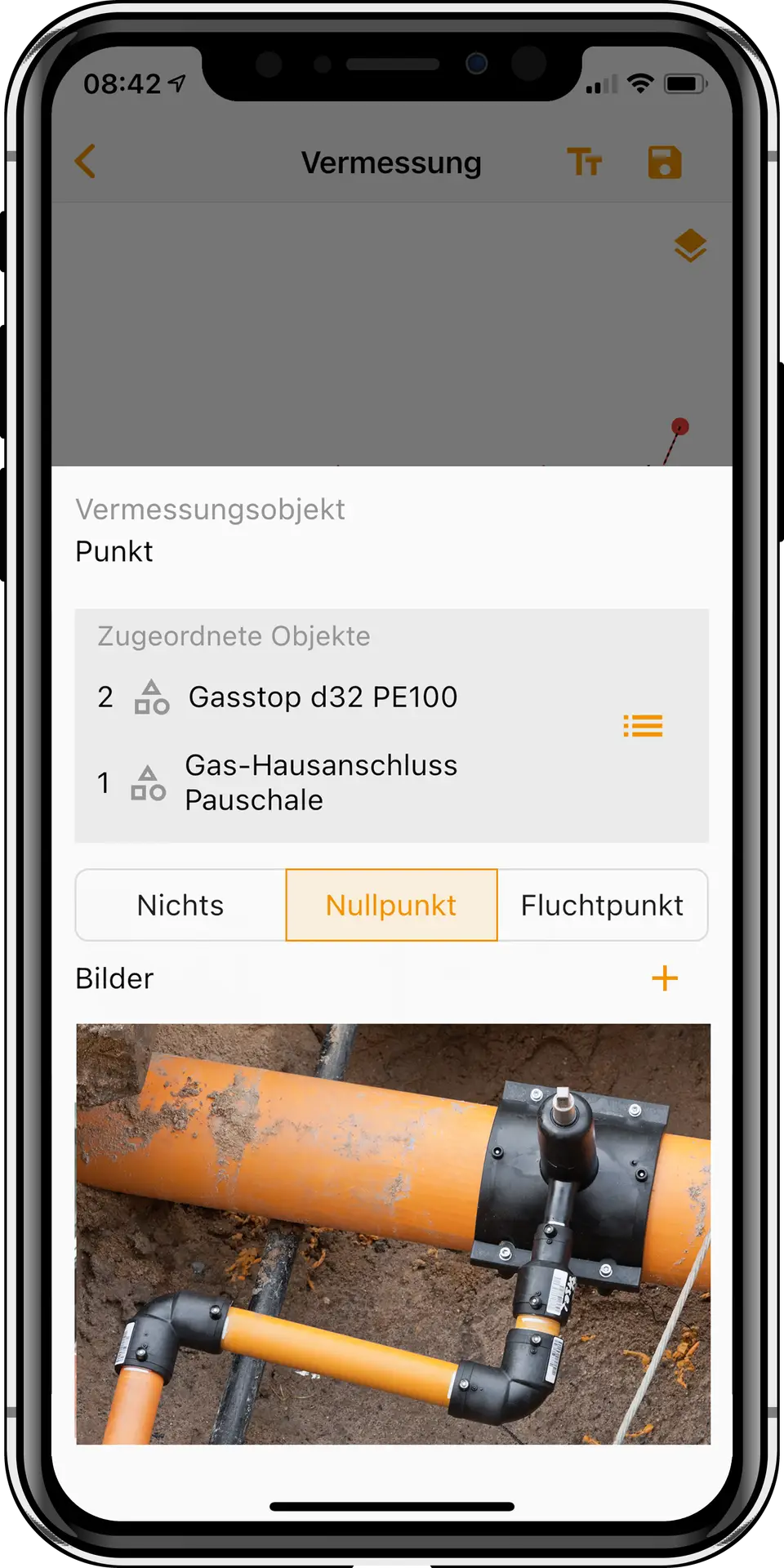Switch to Fluchtpunkt

602,905
